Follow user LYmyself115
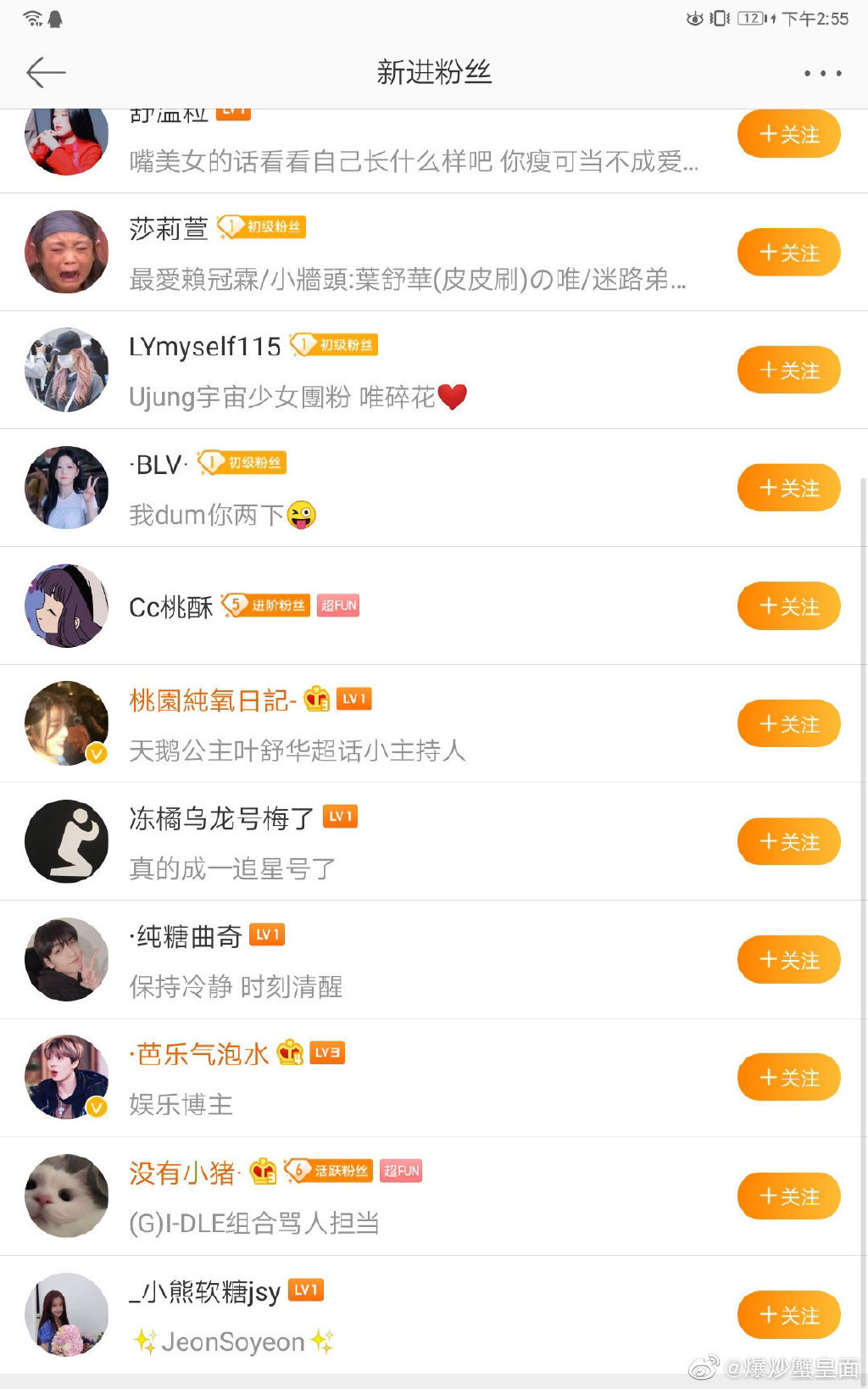Image resolution: width=868 pixels, height=1389 pixels. pyautogui.click(x=788, y=371)
